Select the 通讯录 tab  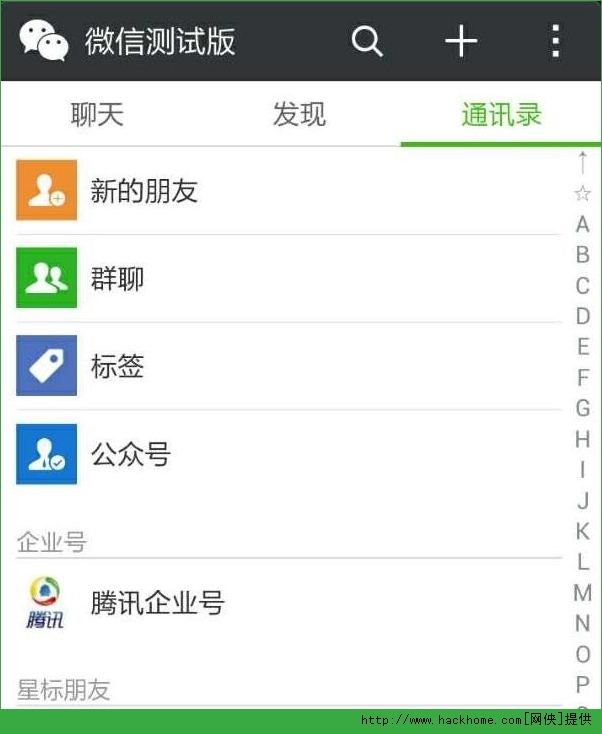click(501, 114)
